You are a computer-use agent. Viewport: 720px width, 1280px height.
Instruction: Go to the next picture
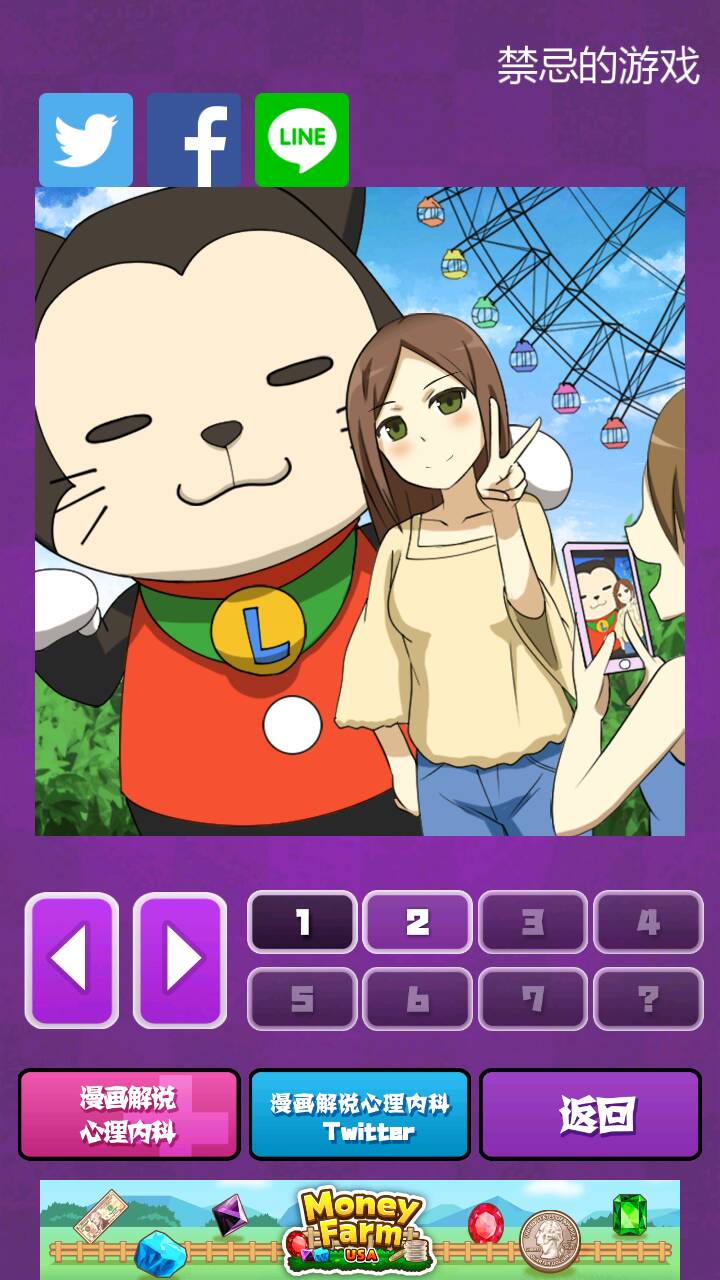coord(180,960)
